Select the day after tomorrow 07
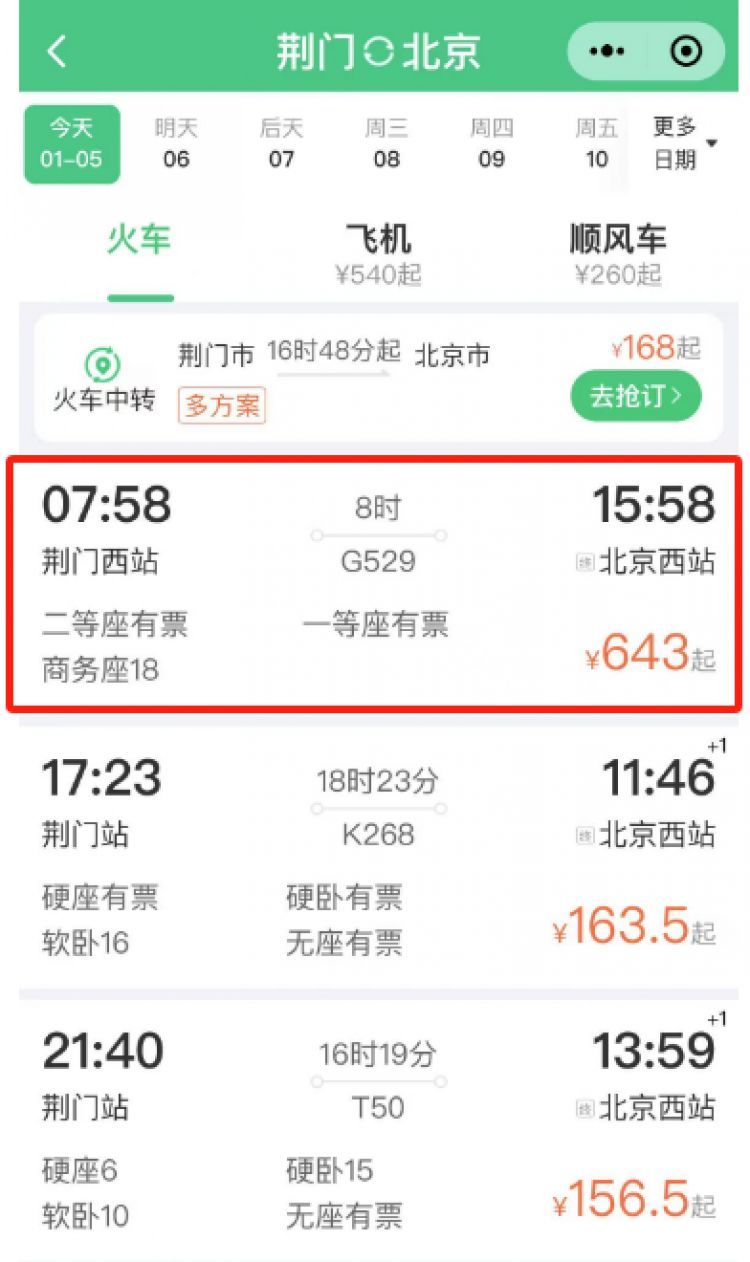The image size is (750, 1262). tap(281, 144)
